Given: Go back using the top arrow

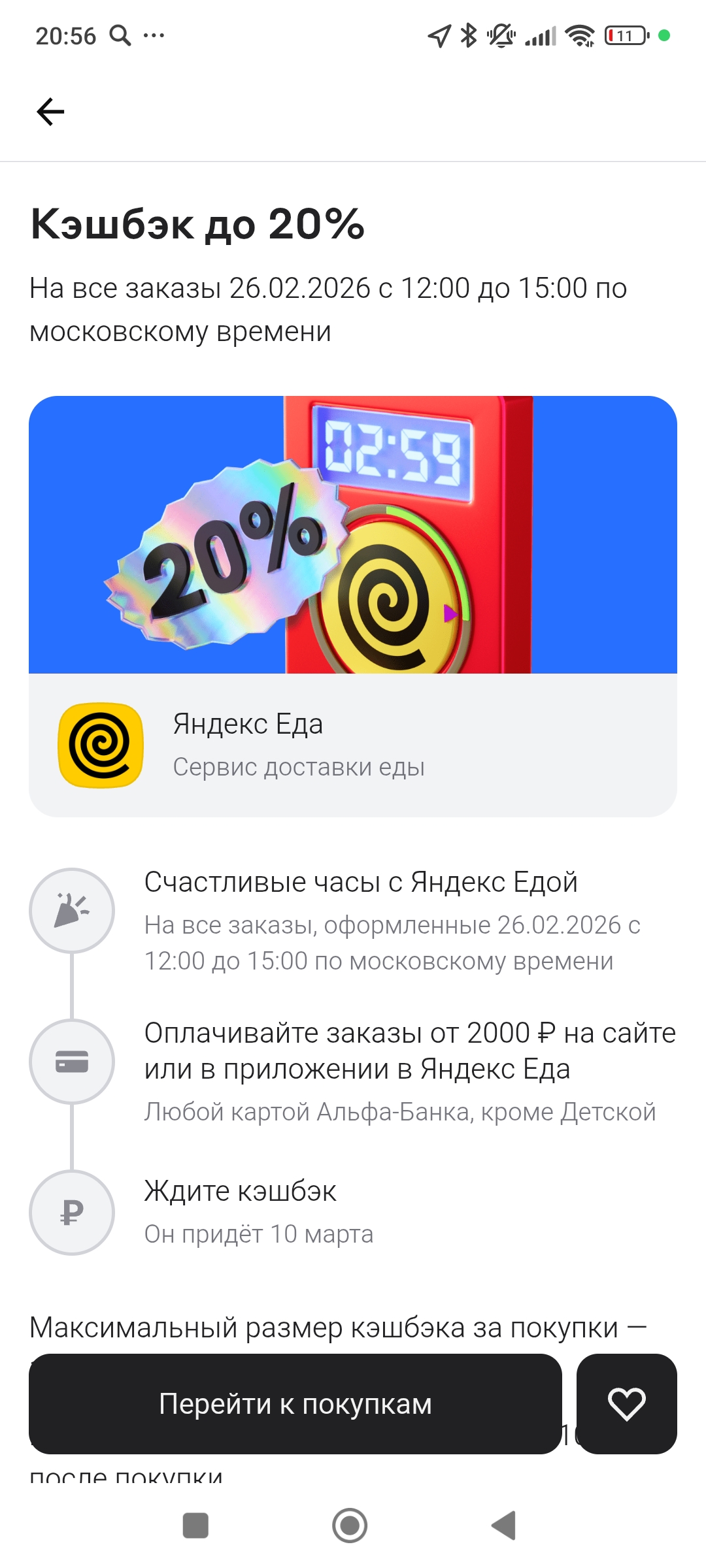Looking at the screenshot, I should [50, 112].
